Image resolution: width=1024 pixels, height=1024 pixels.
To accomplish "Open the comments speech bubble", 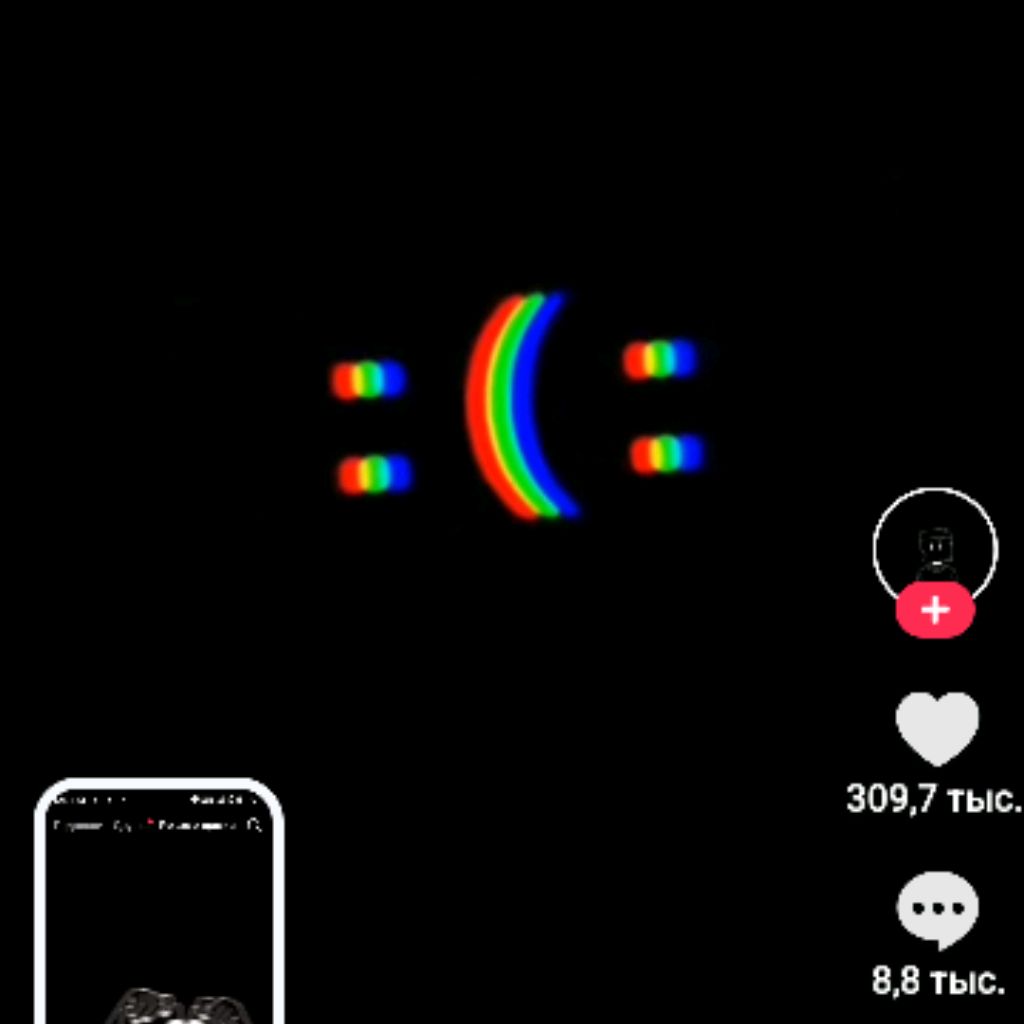I will [x=937, y=909].
